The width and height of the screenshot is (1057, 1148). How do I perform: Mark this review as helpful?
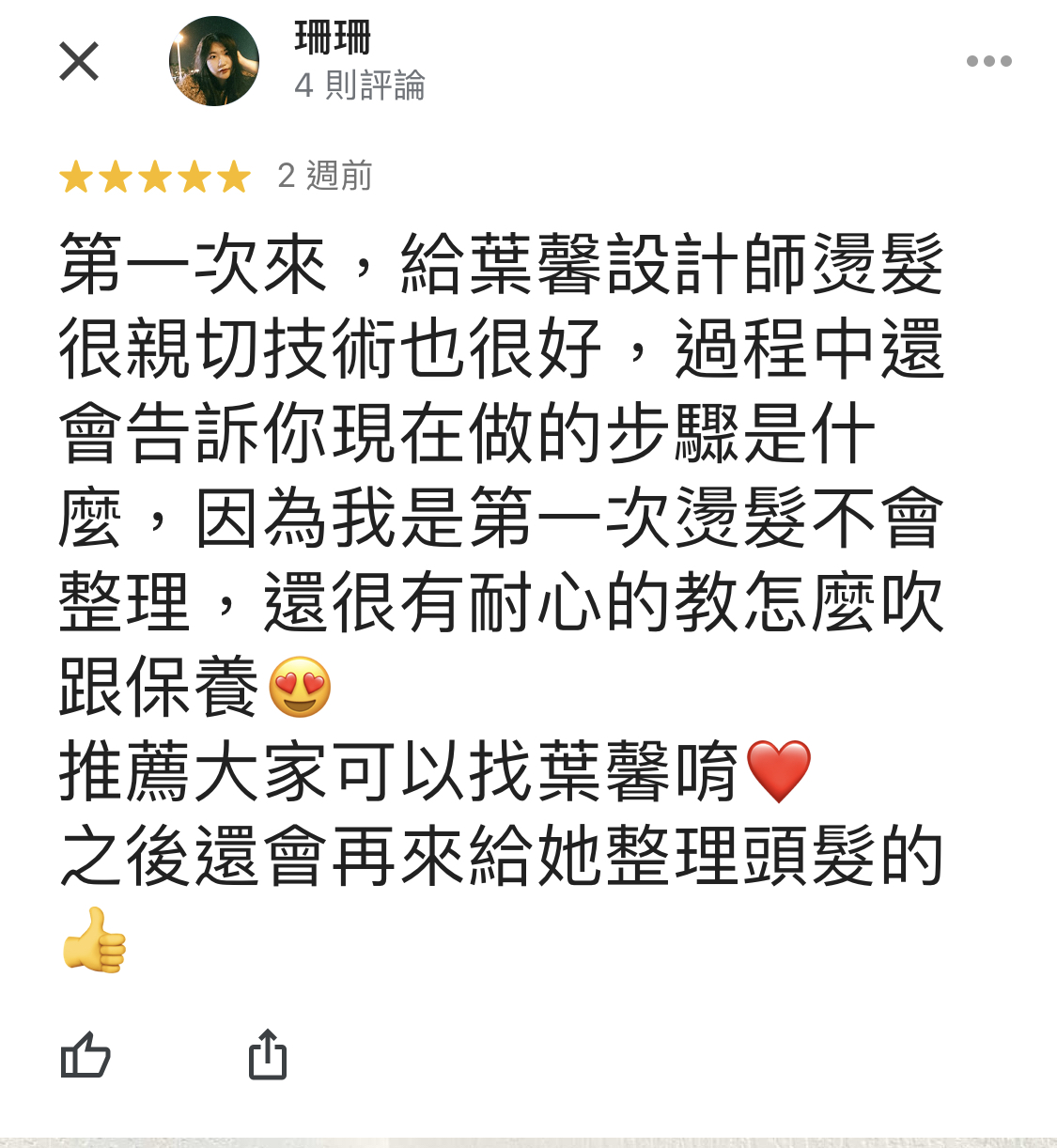point(85,1055)
